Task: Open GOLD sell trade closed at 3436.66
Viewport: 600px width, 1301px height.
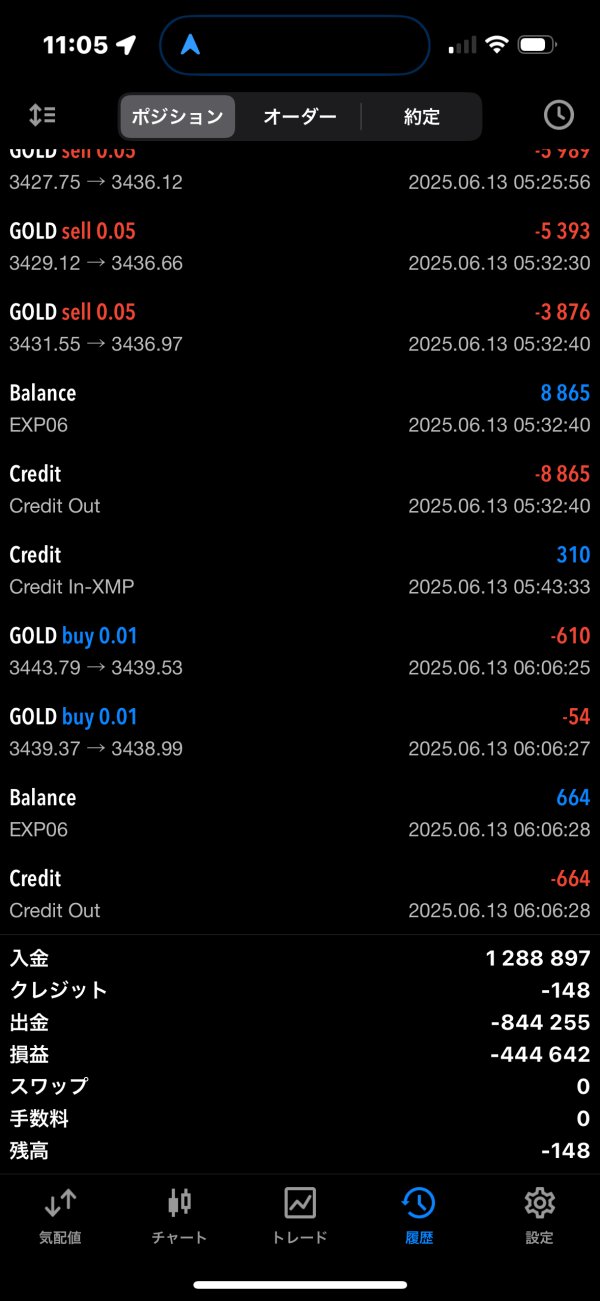Action: point(300,247)
